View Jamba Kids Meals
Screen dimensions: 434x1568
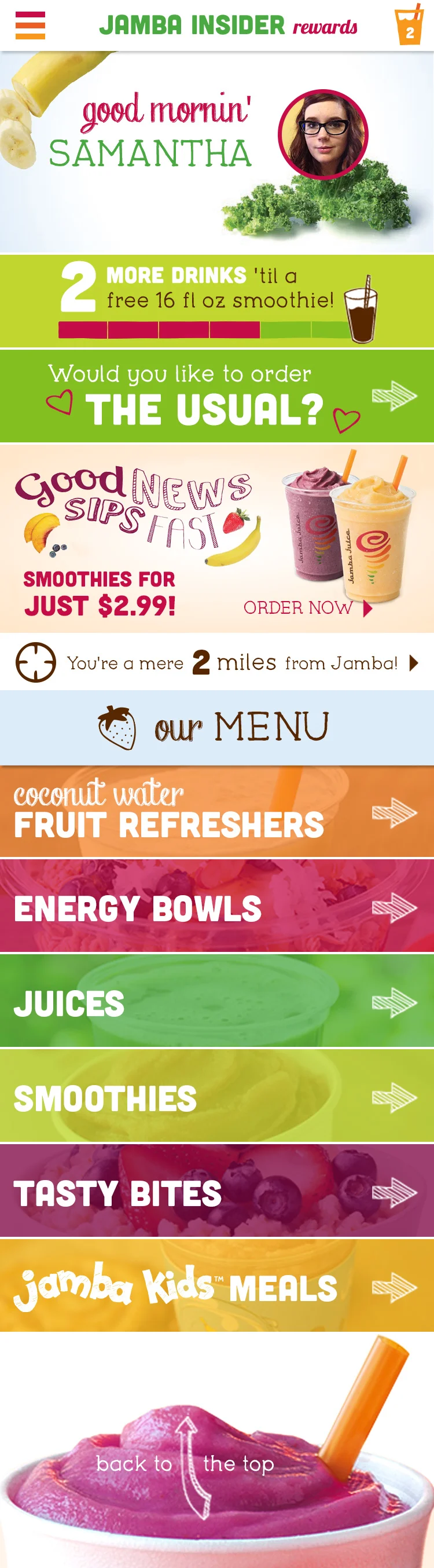pyautogui.click(x=216, y=1287)
